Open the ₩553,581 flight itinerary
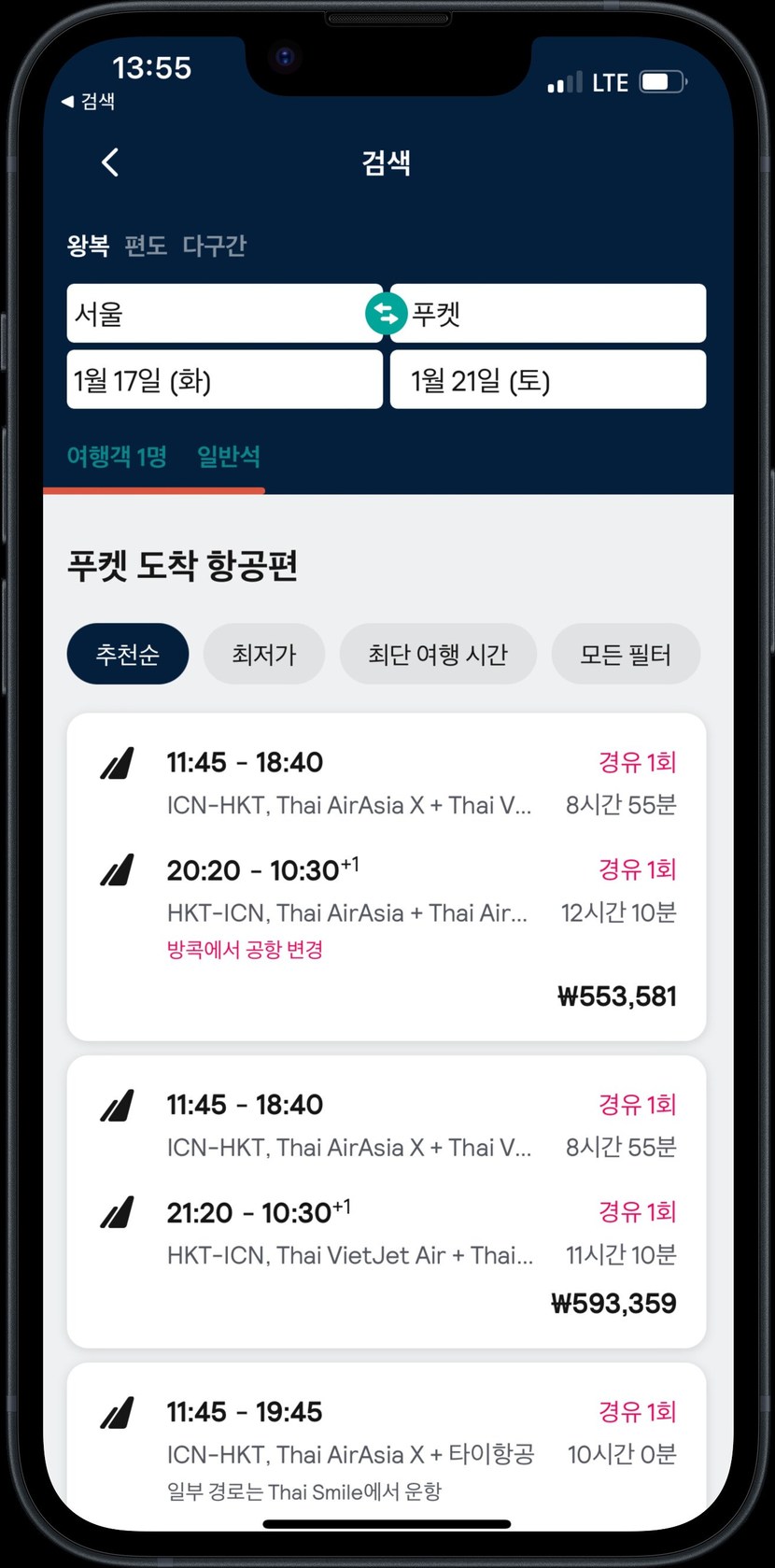This screenshot has width=775, height=1568. pyautogui.click(x=387, y=876)
